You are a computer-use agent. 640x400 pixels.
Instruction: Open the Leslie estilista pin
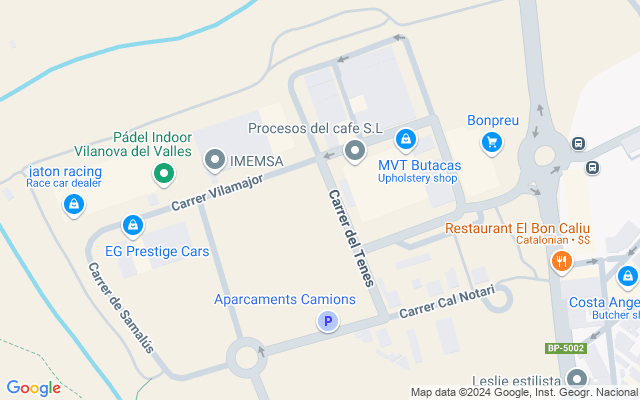click(576, 379)
